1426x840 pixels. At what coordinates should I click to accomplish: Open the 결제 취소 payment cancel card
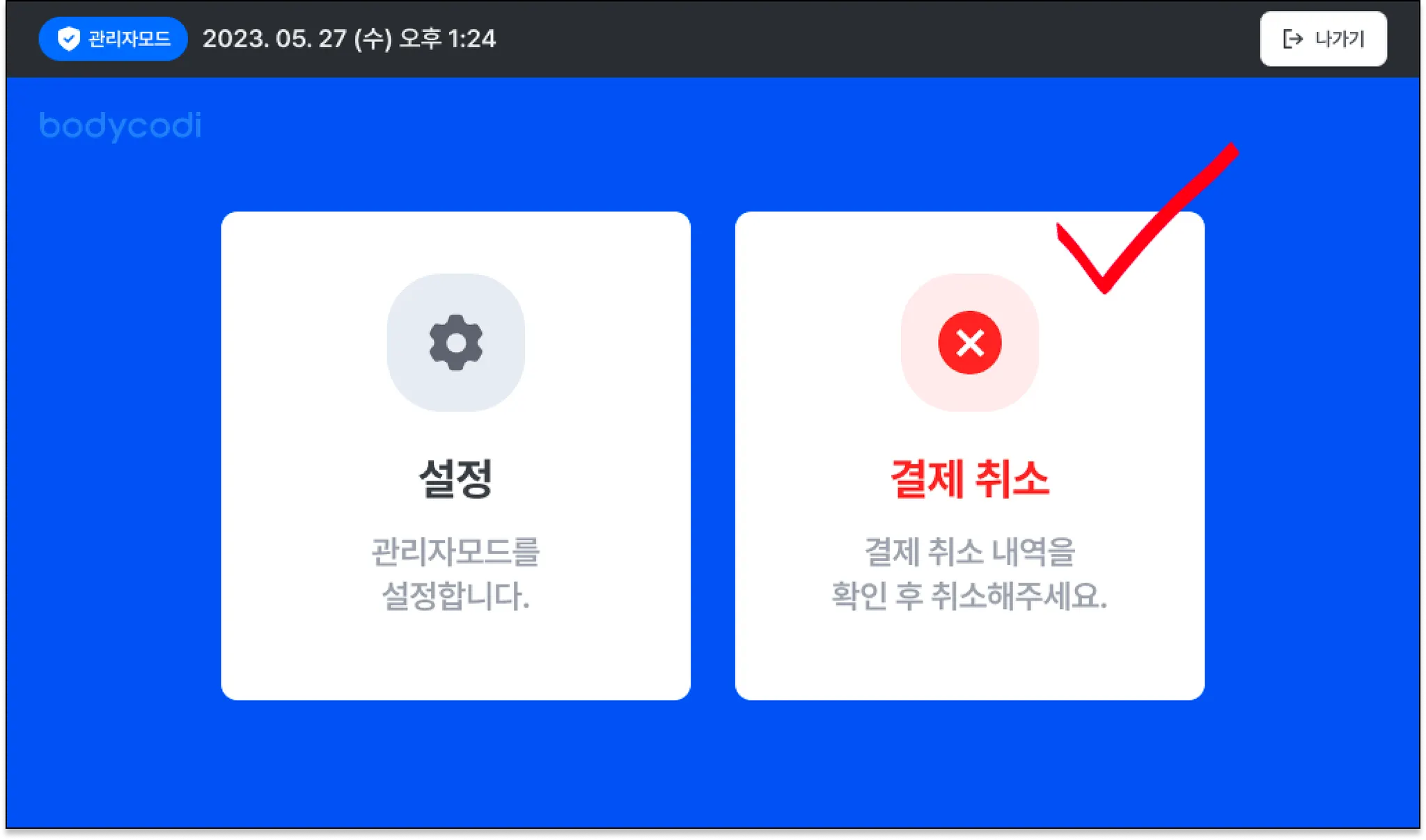969,455
